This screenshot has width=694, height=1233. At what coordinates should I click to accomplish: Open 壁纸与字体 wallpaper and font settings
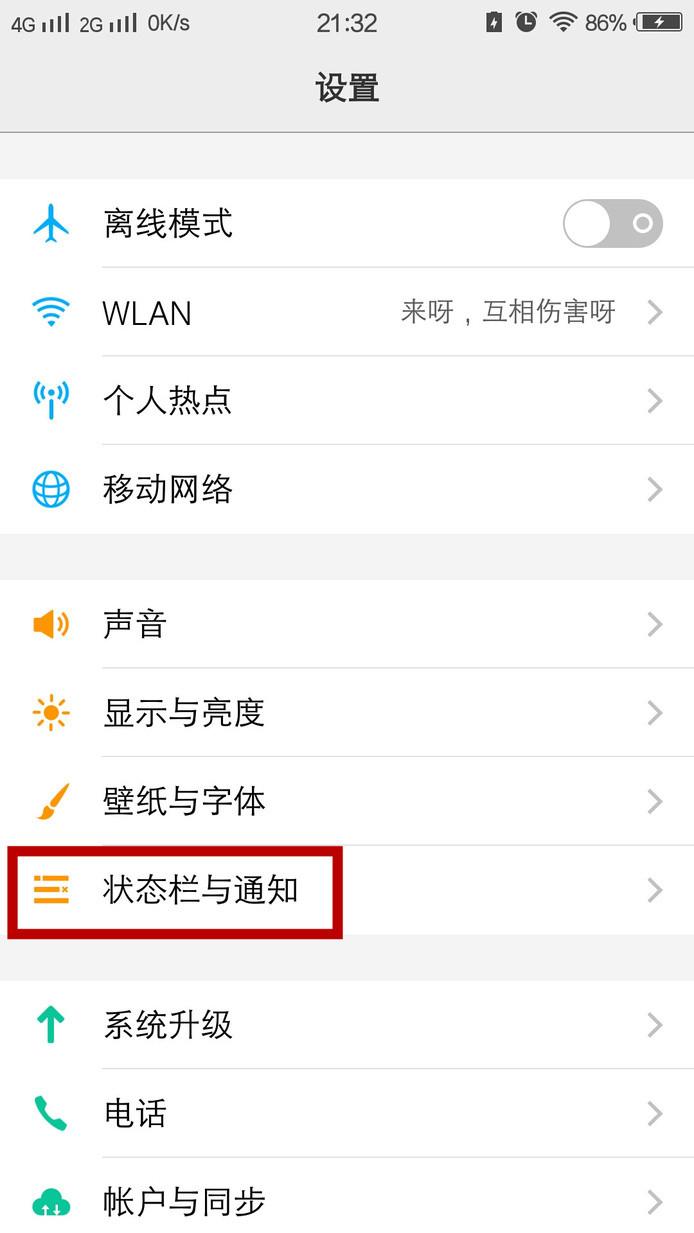point(347,801)
